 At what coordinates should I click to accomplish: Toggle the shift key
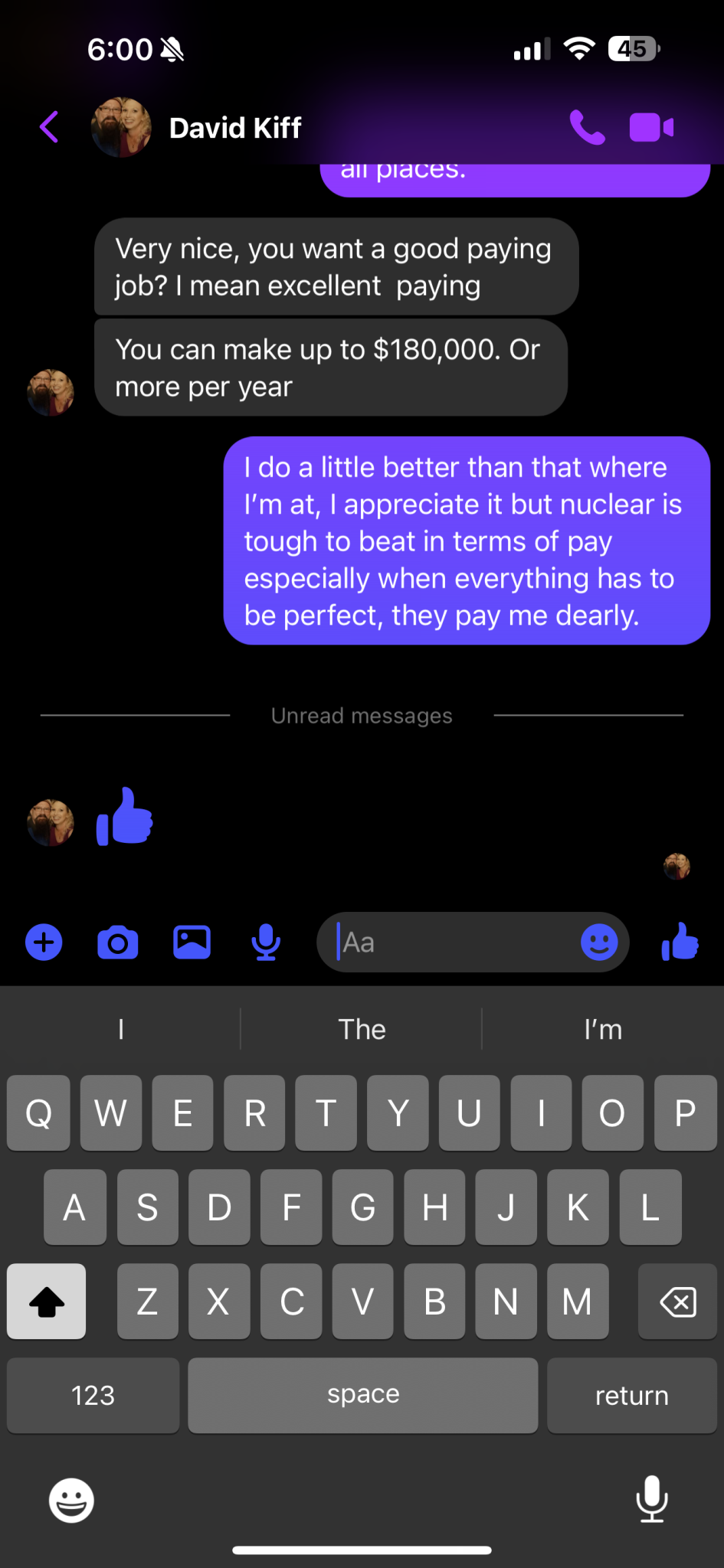click(x=46, y=1301)
